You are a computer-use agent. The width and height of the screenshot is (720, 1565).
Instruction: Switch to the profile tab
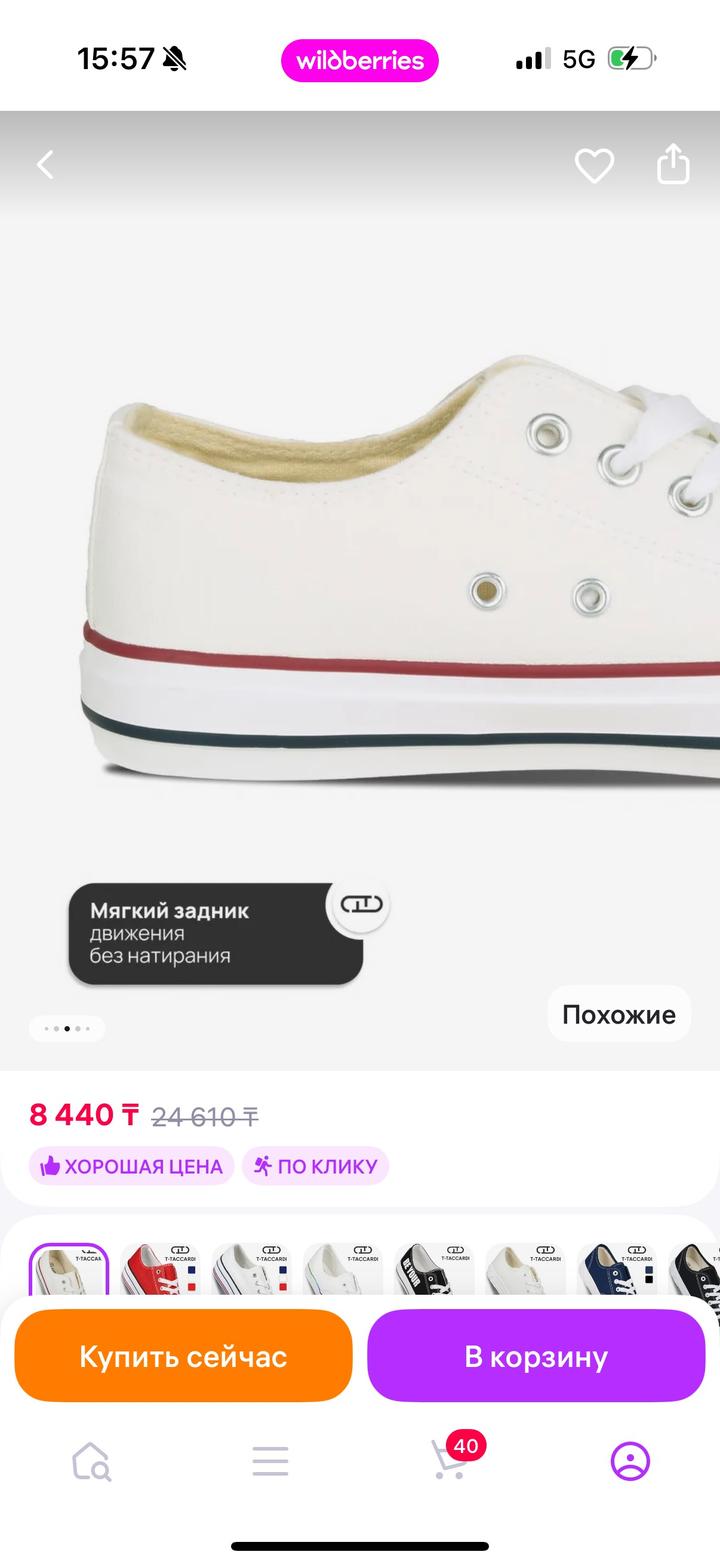[x=630, y=1461]
